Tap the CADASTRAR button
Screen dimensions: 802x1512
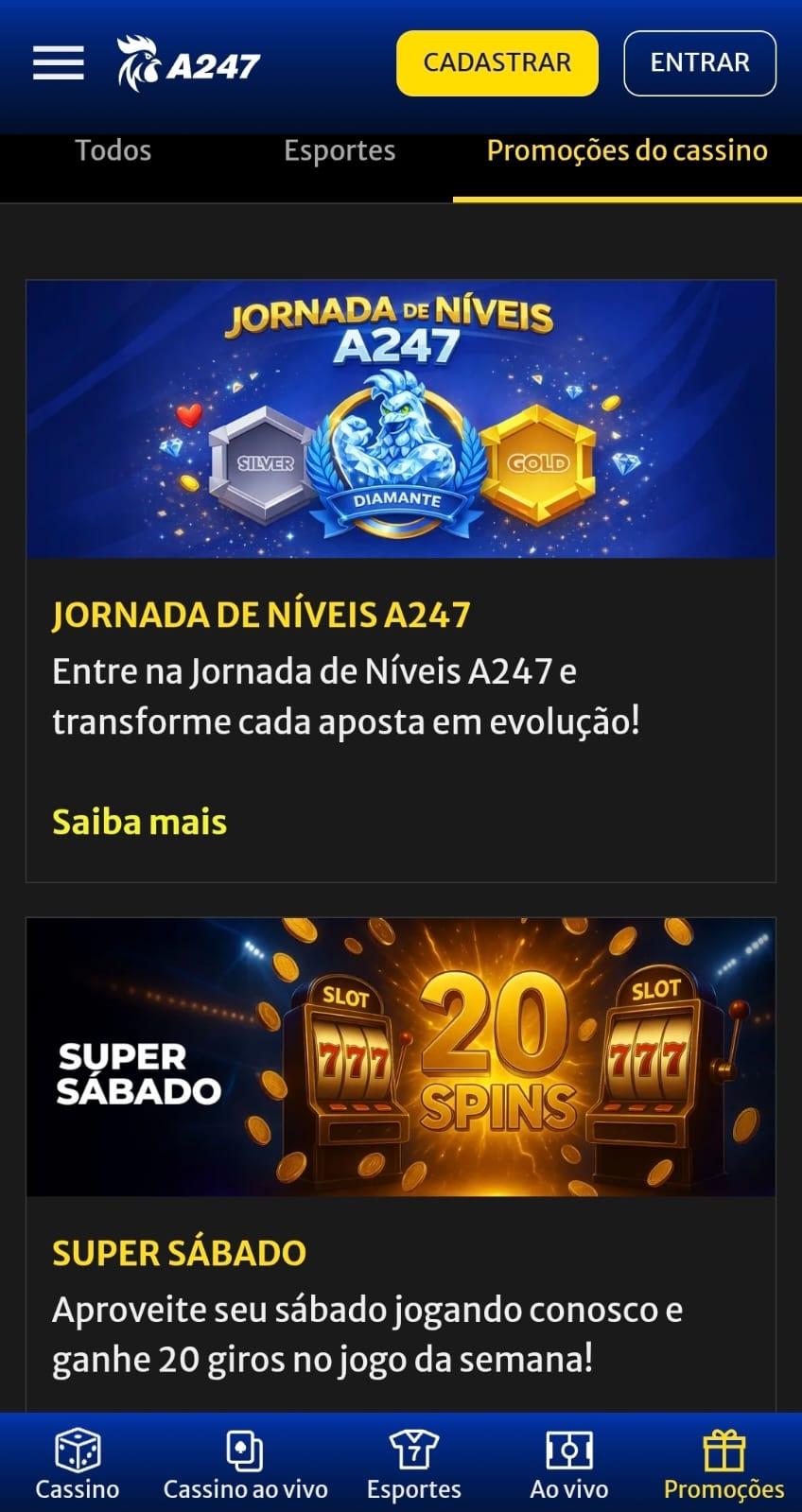click(497, 63)
